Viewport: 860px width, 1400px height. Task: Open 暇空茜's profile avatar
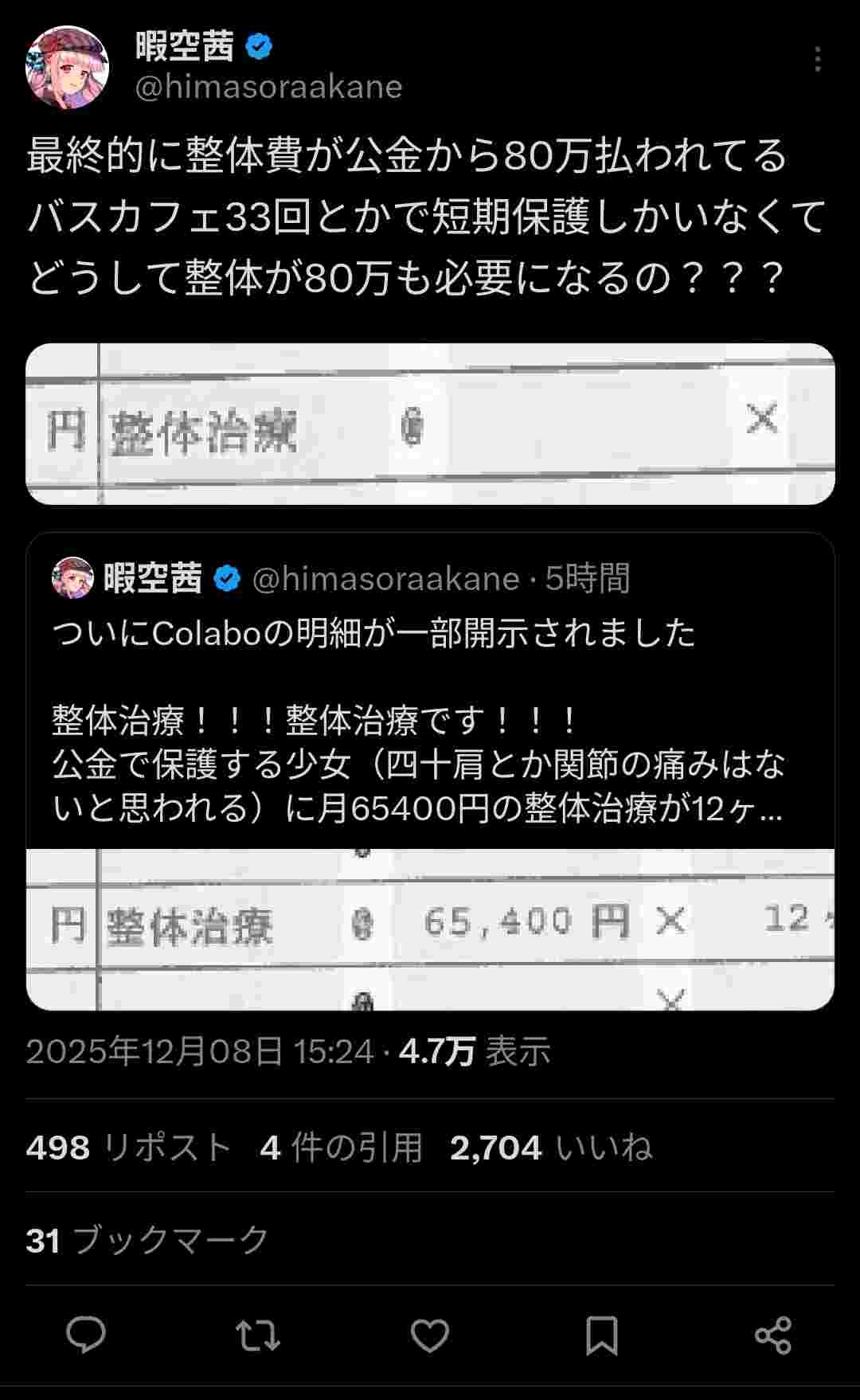(67, 67)
